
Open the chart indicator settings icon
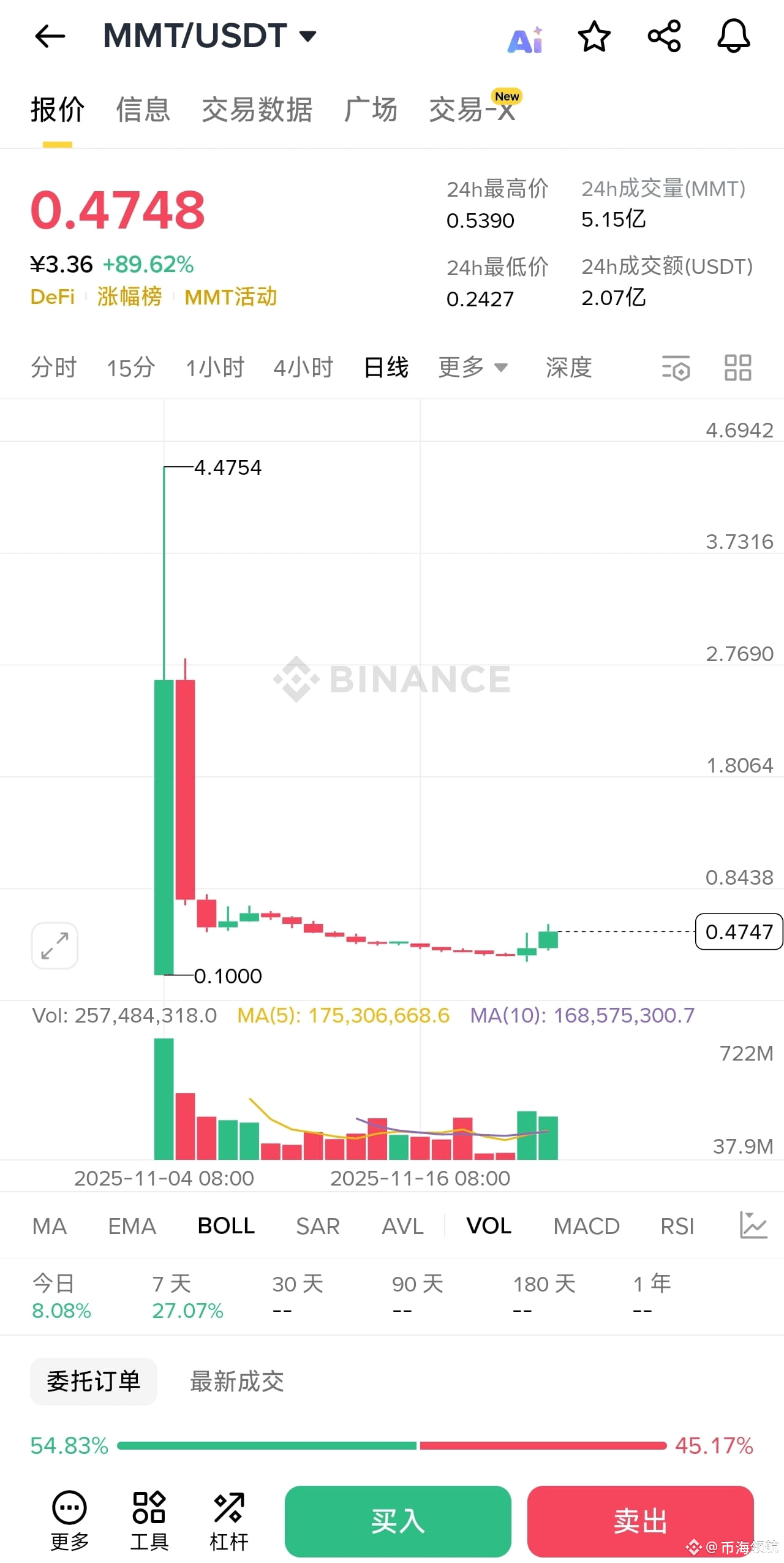pos(676,368)
